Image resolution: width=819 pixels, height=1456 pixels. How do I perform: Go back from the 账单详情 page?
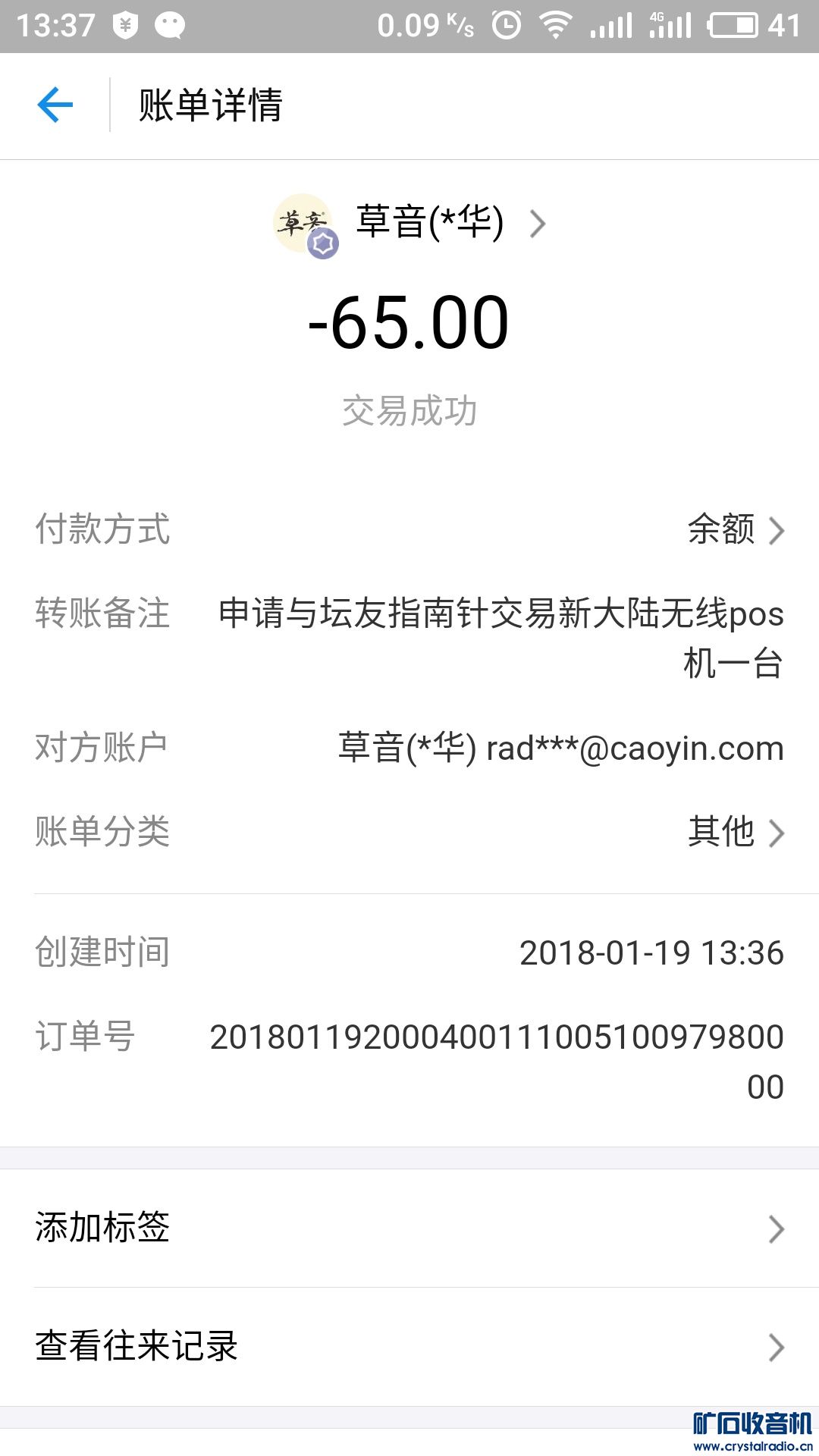click(55, 105)
